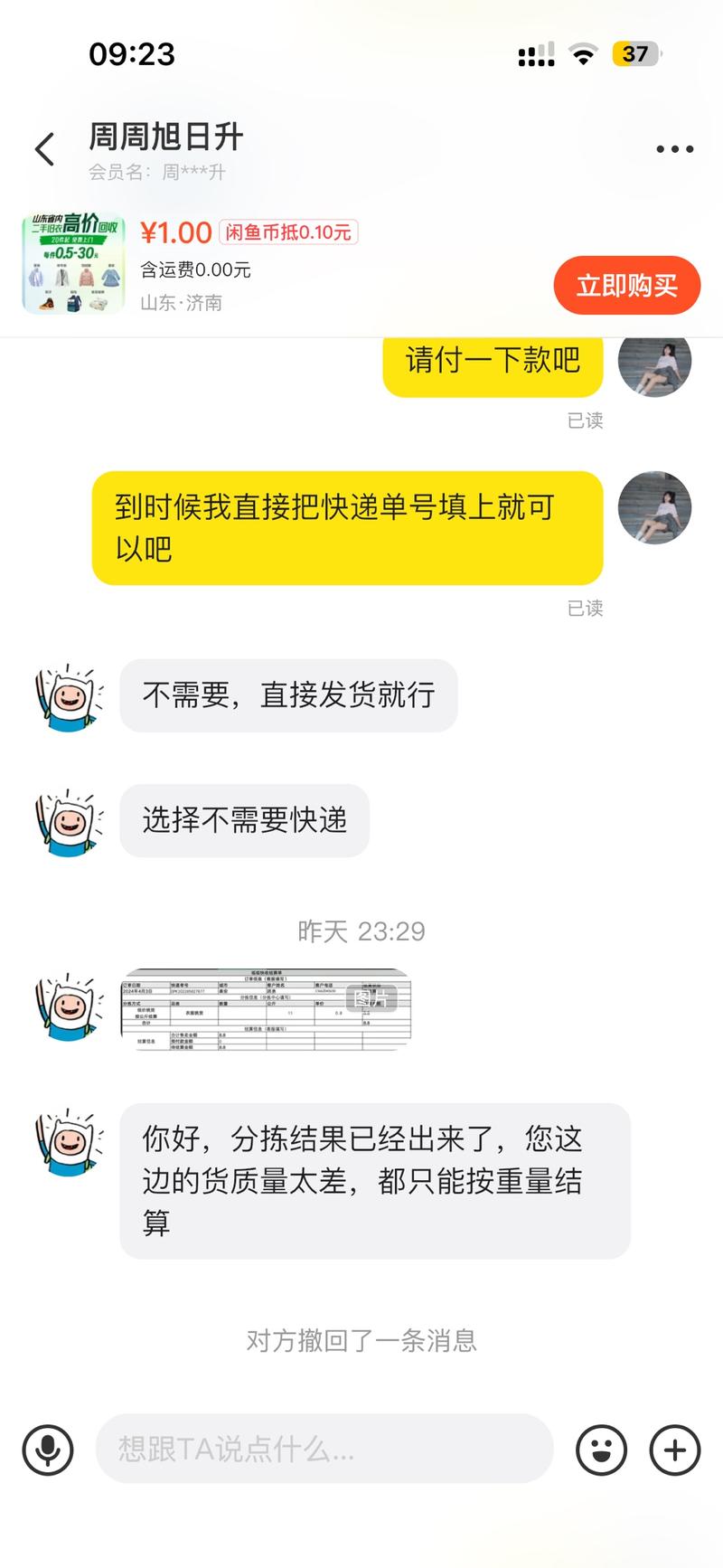The width and height of the screenshot is (723, 1568).
Task: Open the emoji picker icon
Action: point(601,1450)
